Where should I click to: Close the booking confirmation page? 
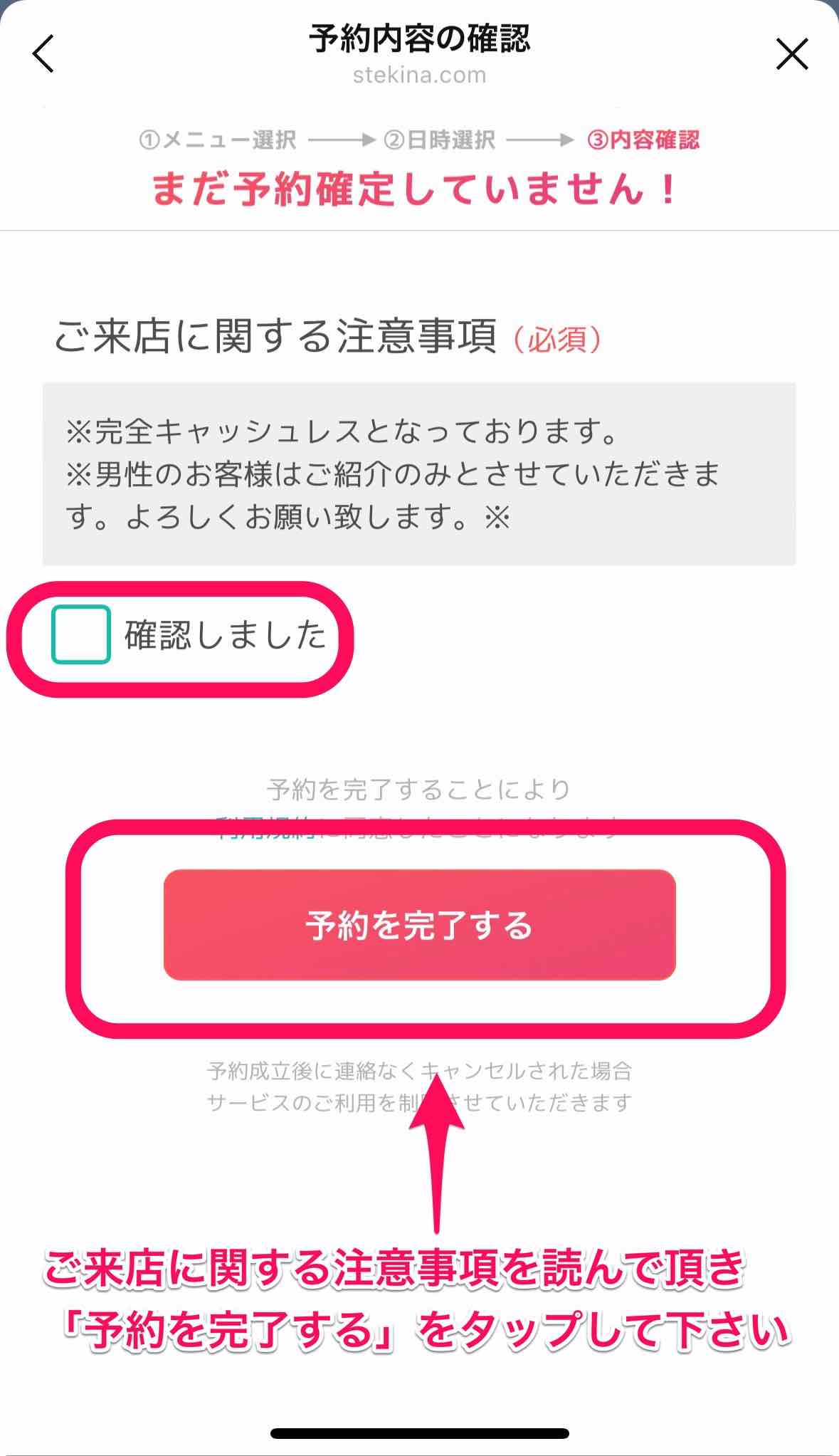point(791,55)
